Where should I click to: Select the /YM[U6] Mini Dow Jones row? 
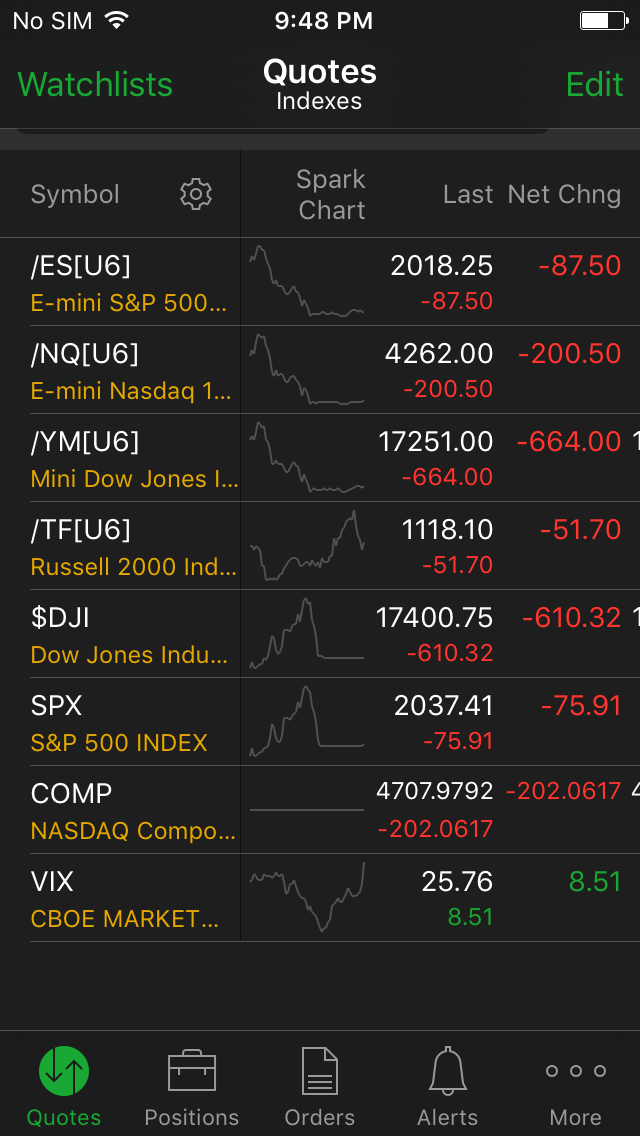[x=320, y=458]
